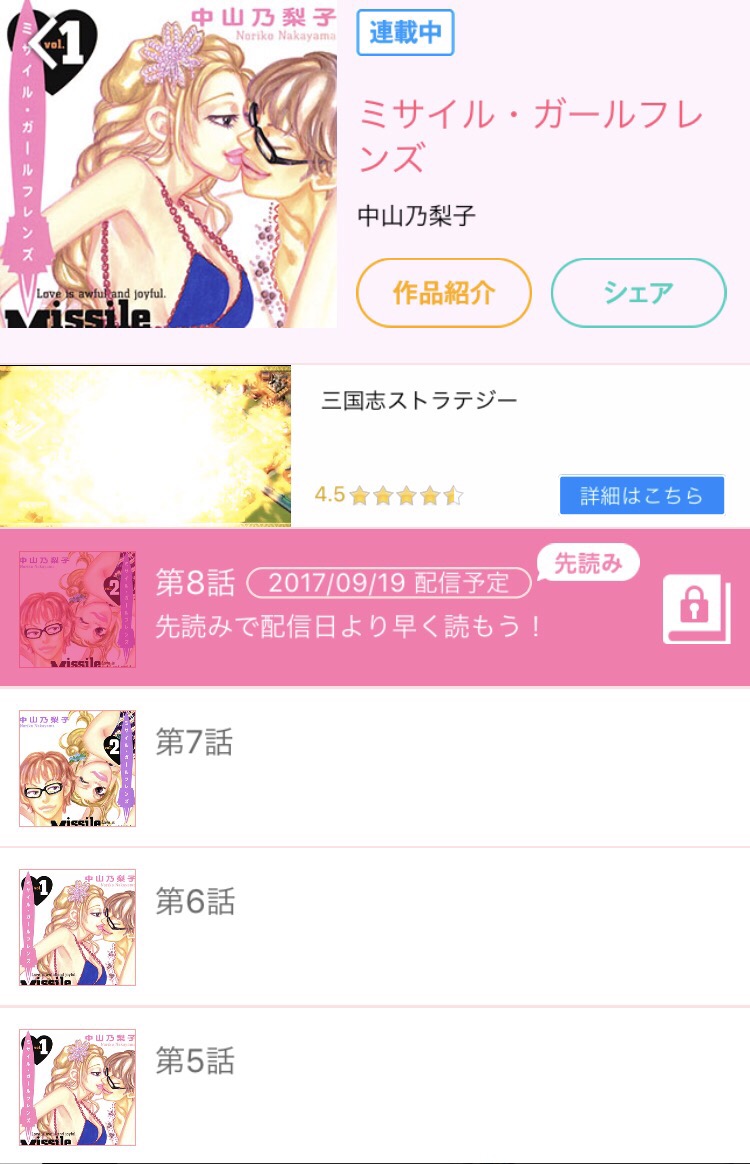Open 詳細はこちら for the ad
This screenshot has height=1164, width=750.
point(641,494)
